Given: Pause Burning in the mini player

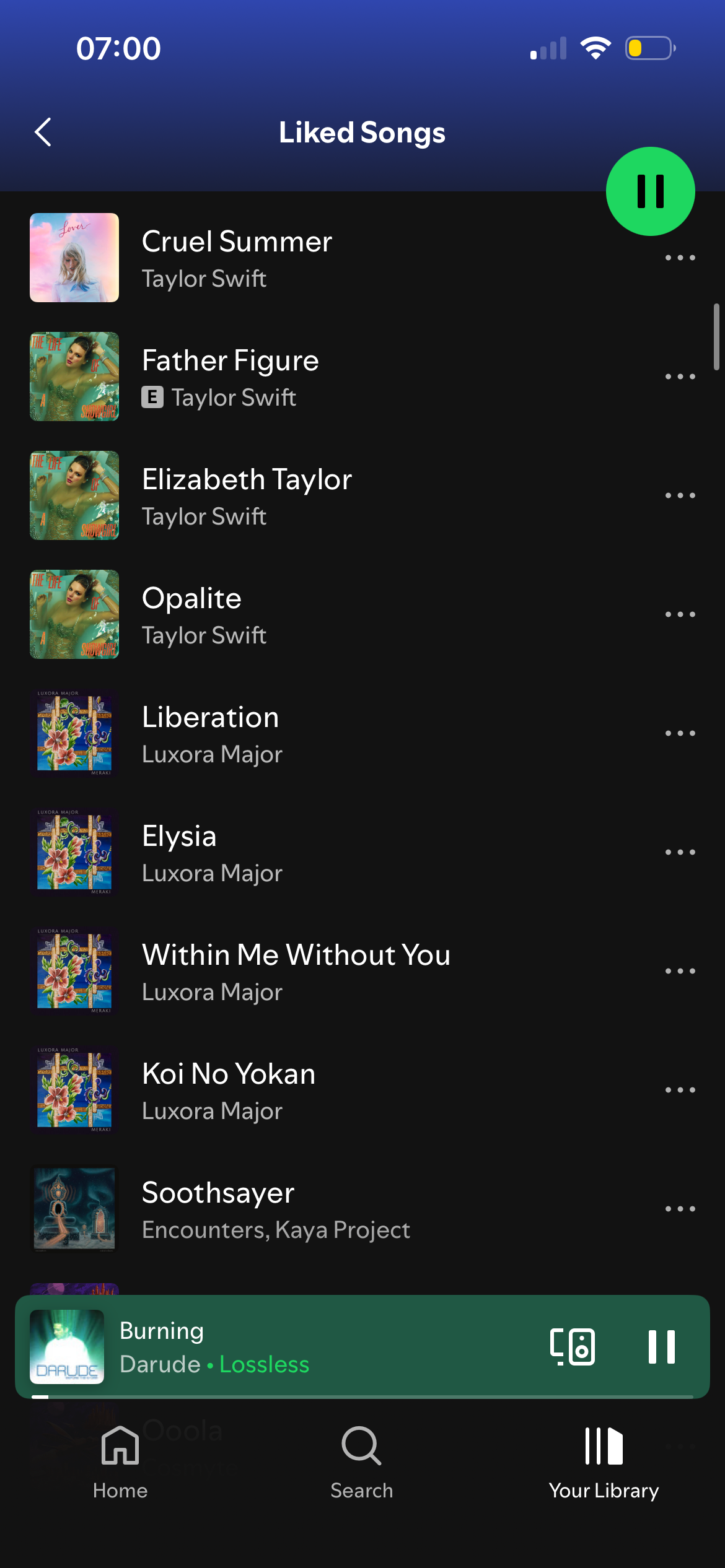Looking at the screenshot, I should [x=661, y=1346].
